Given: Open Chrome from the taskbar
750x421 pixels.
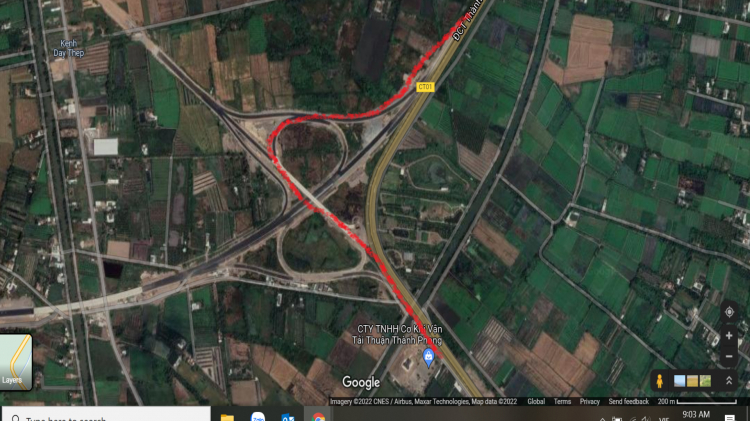Looking at the screenshot, I should 318,416.
